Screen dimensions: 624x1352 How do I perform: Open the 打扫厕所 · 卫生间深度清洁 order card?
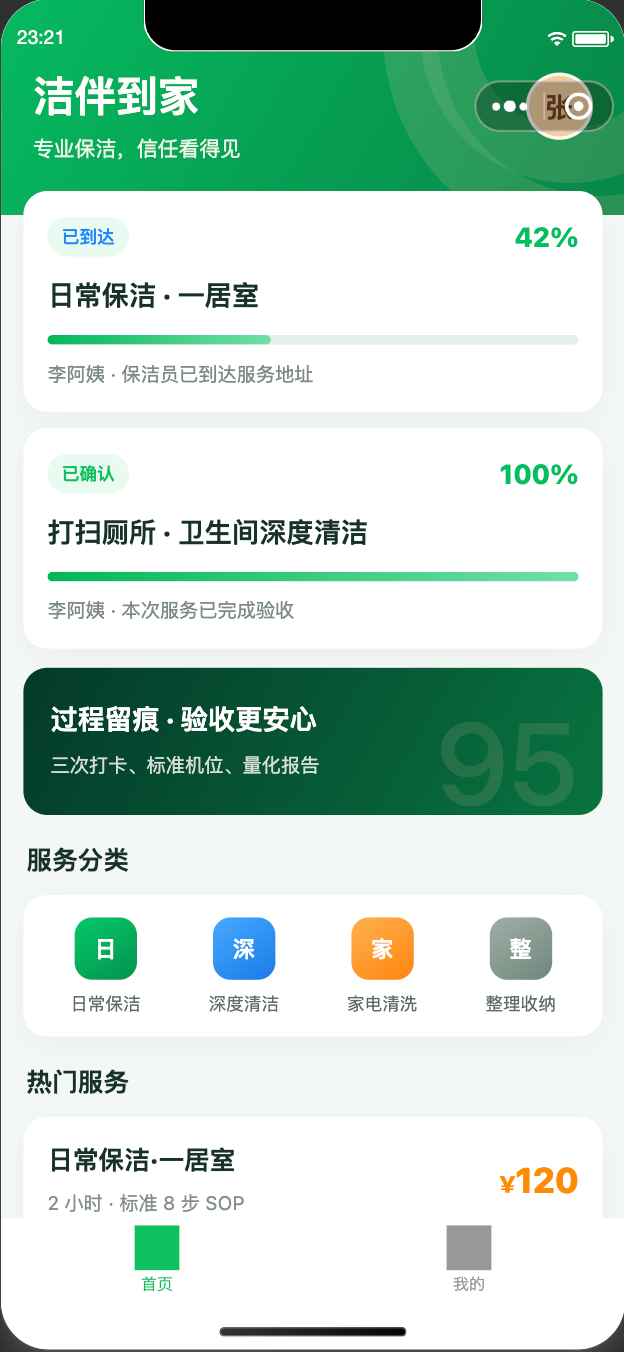click(313, 538)
